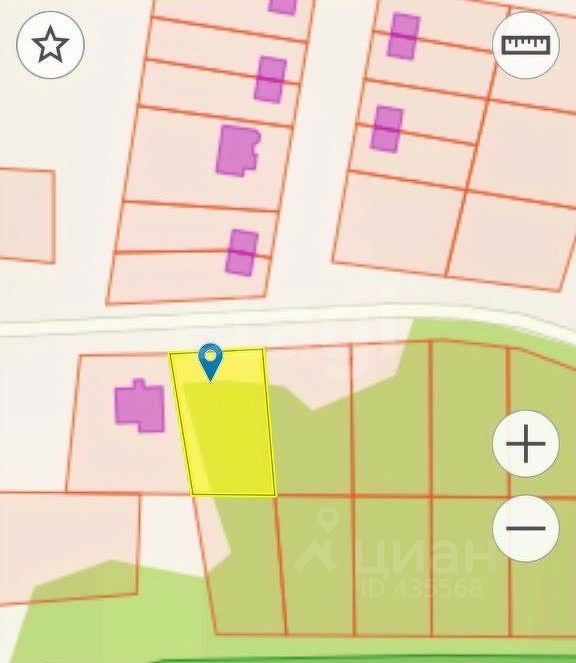Open the ruler measurement tool
This screenshot has height=663, width=576.
pos(526,45)
